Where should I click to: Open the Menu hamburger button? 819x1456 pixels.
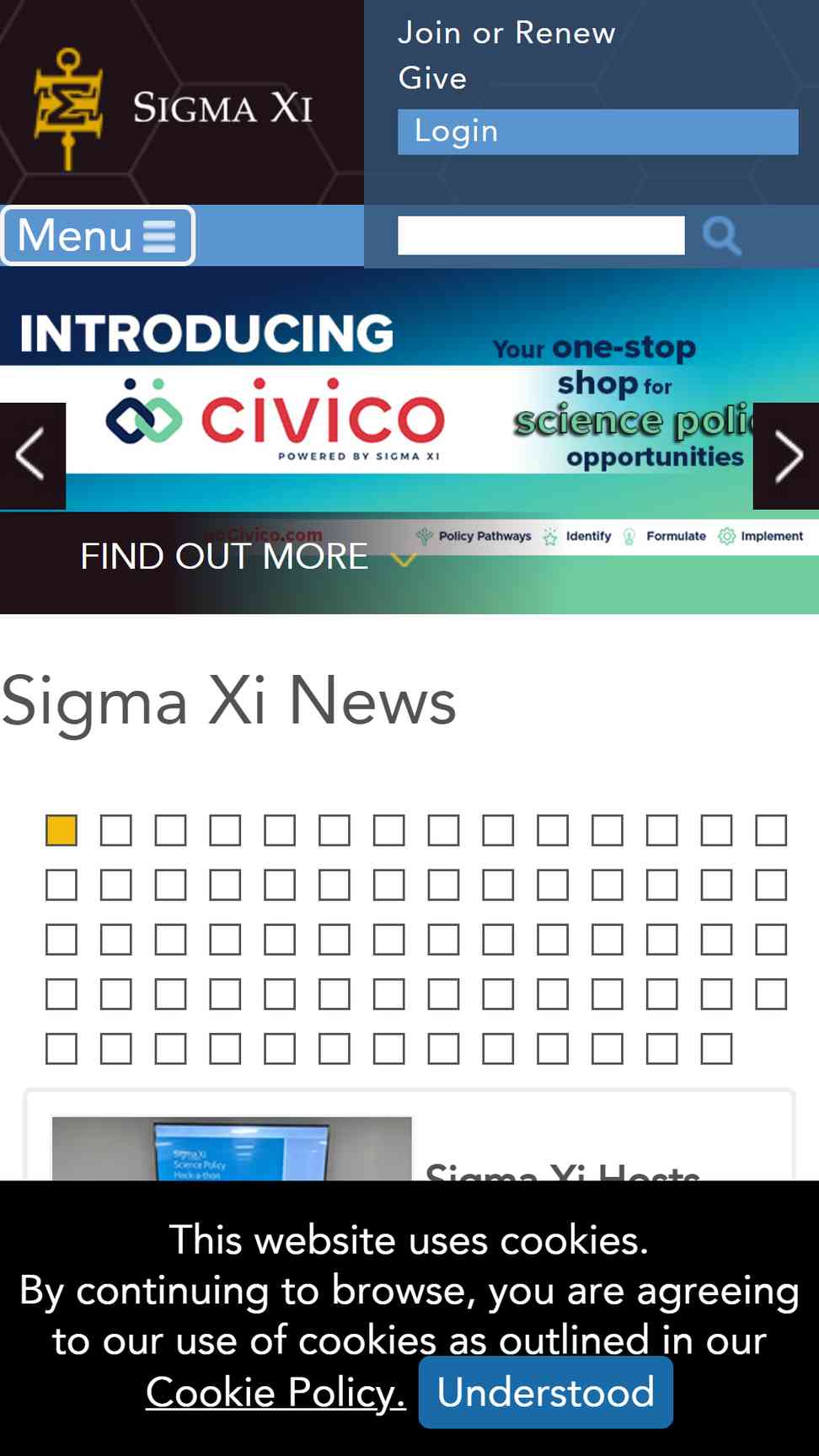[98, 235]
